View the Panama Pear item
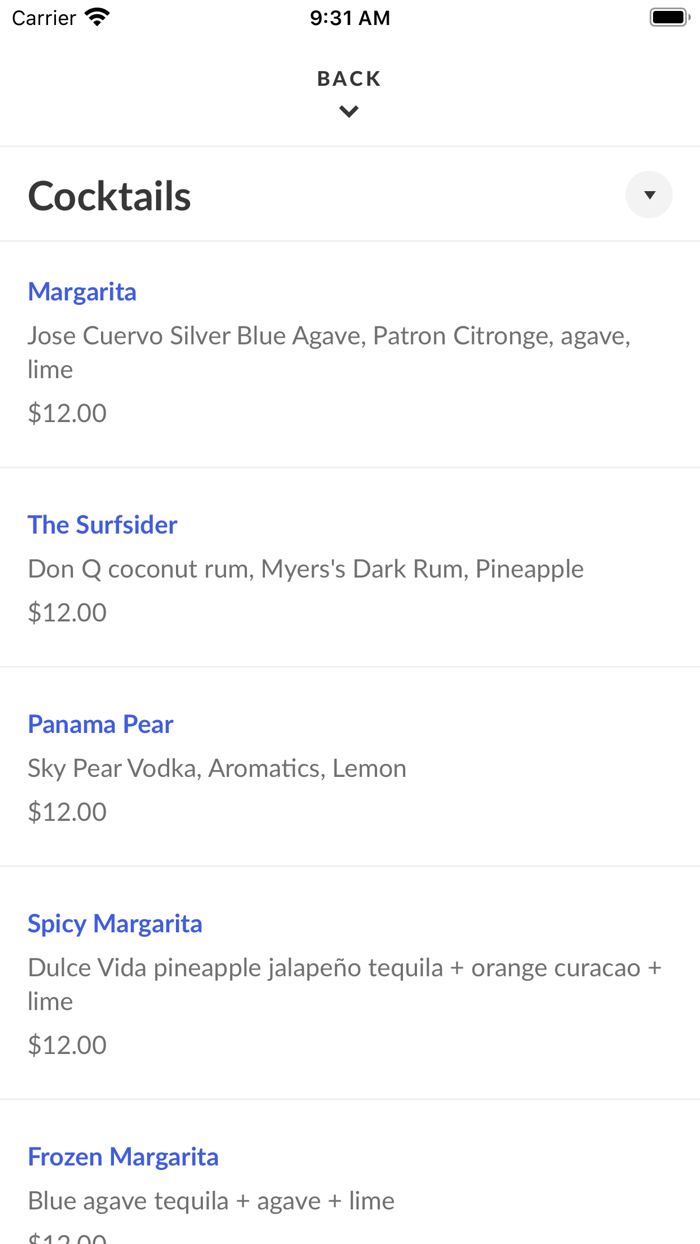 pos(350,767)
